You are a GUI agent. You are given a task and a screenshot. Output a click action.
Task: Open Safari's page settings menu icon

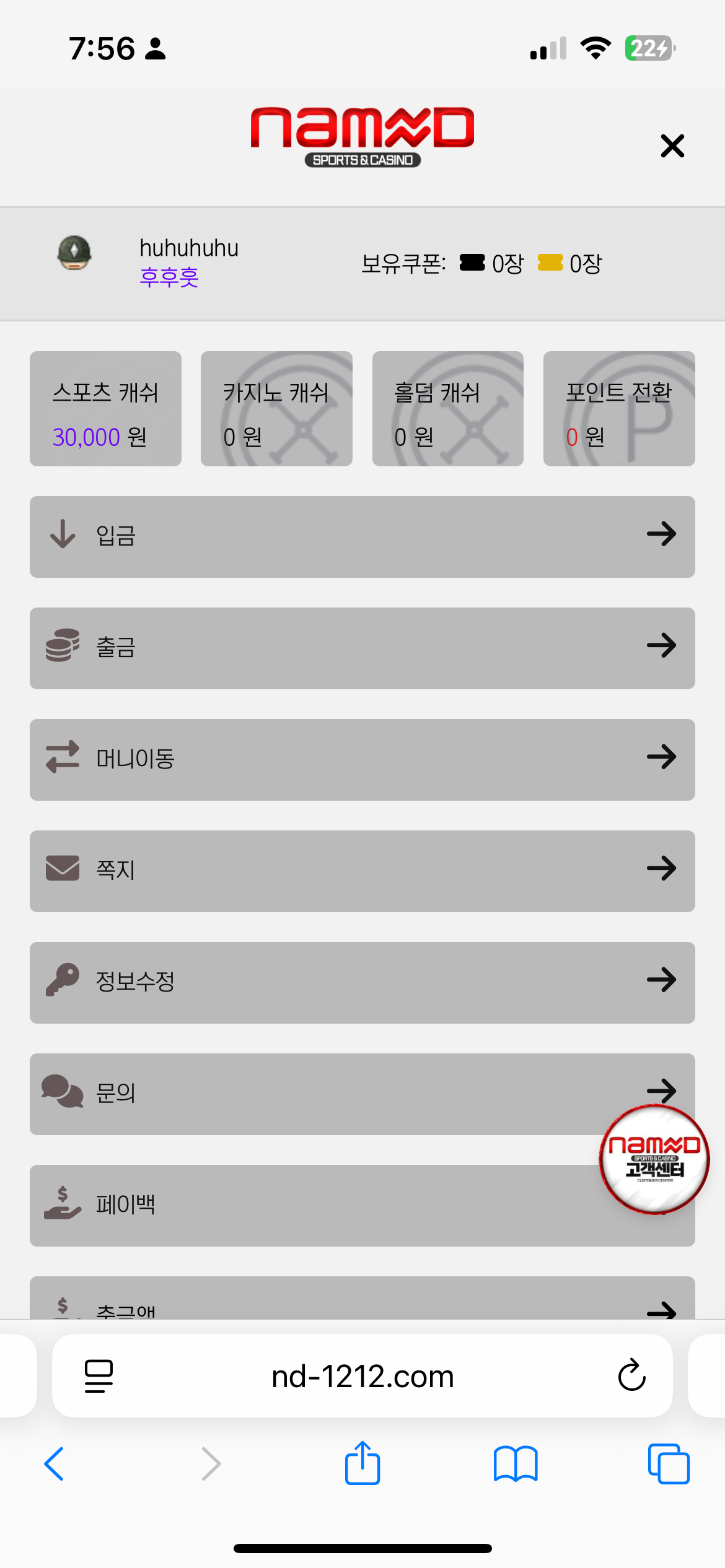coord(99,1376)
